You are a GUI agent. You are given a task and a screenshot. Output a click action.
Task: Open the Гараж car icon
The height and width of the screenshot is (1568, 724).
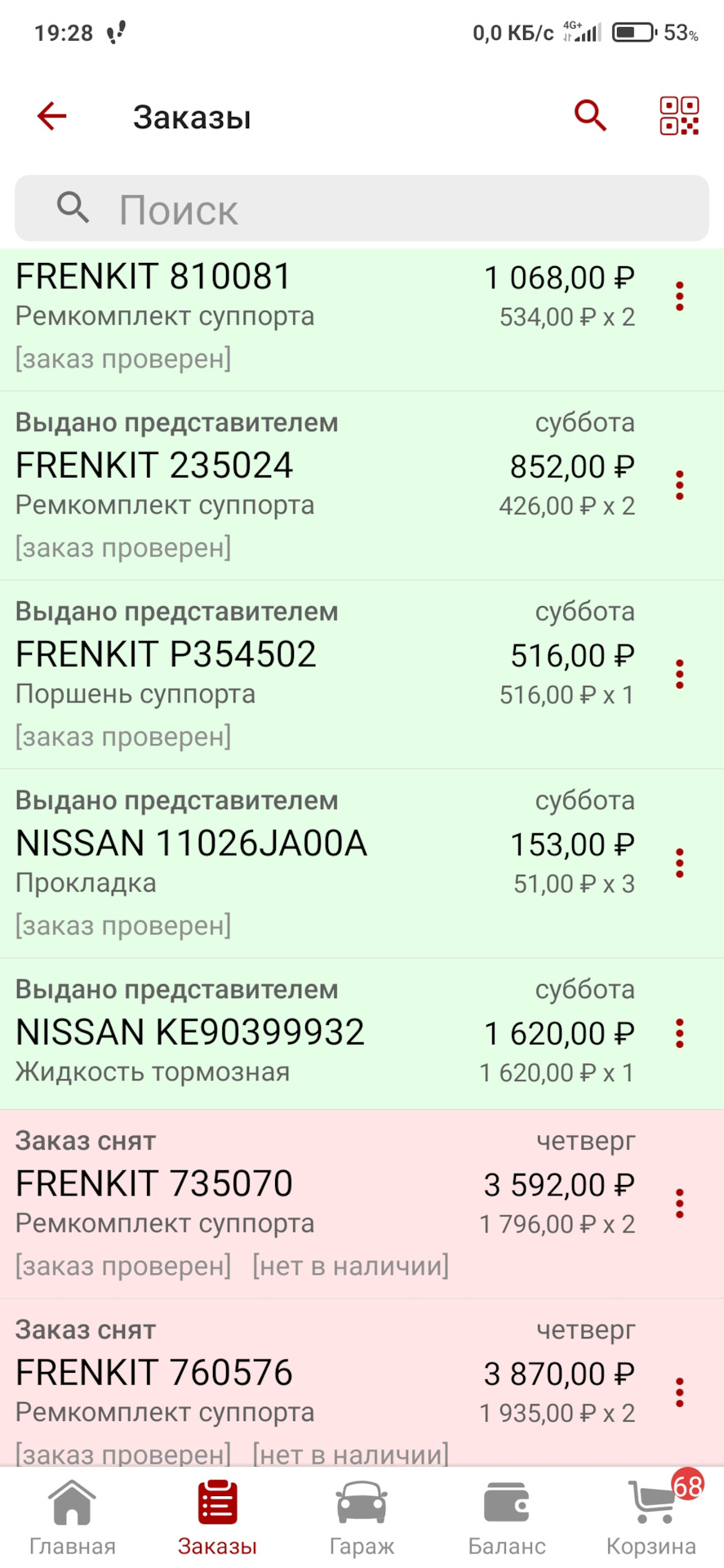(x=362, y=1503)
